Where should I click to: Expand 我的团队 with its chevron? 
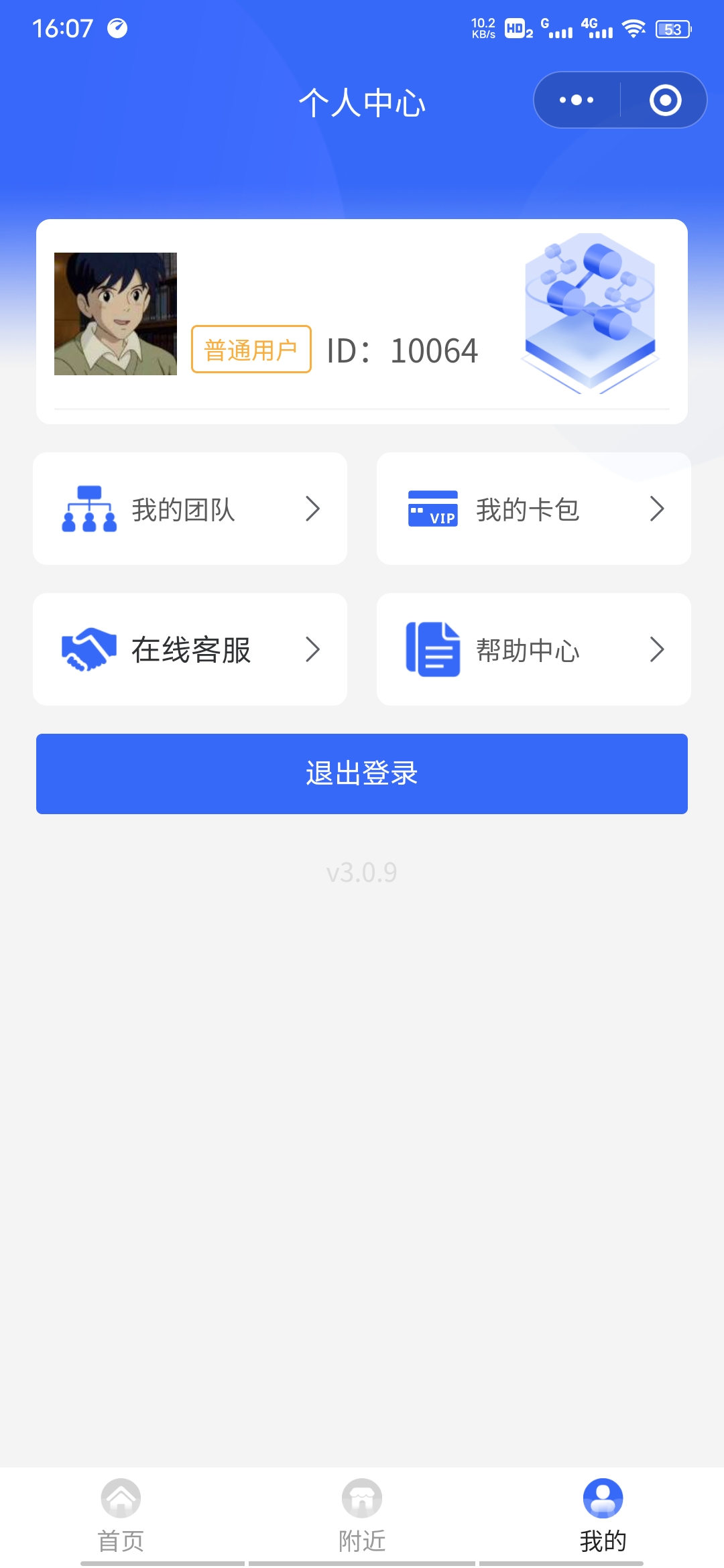[x=312, y=509]
